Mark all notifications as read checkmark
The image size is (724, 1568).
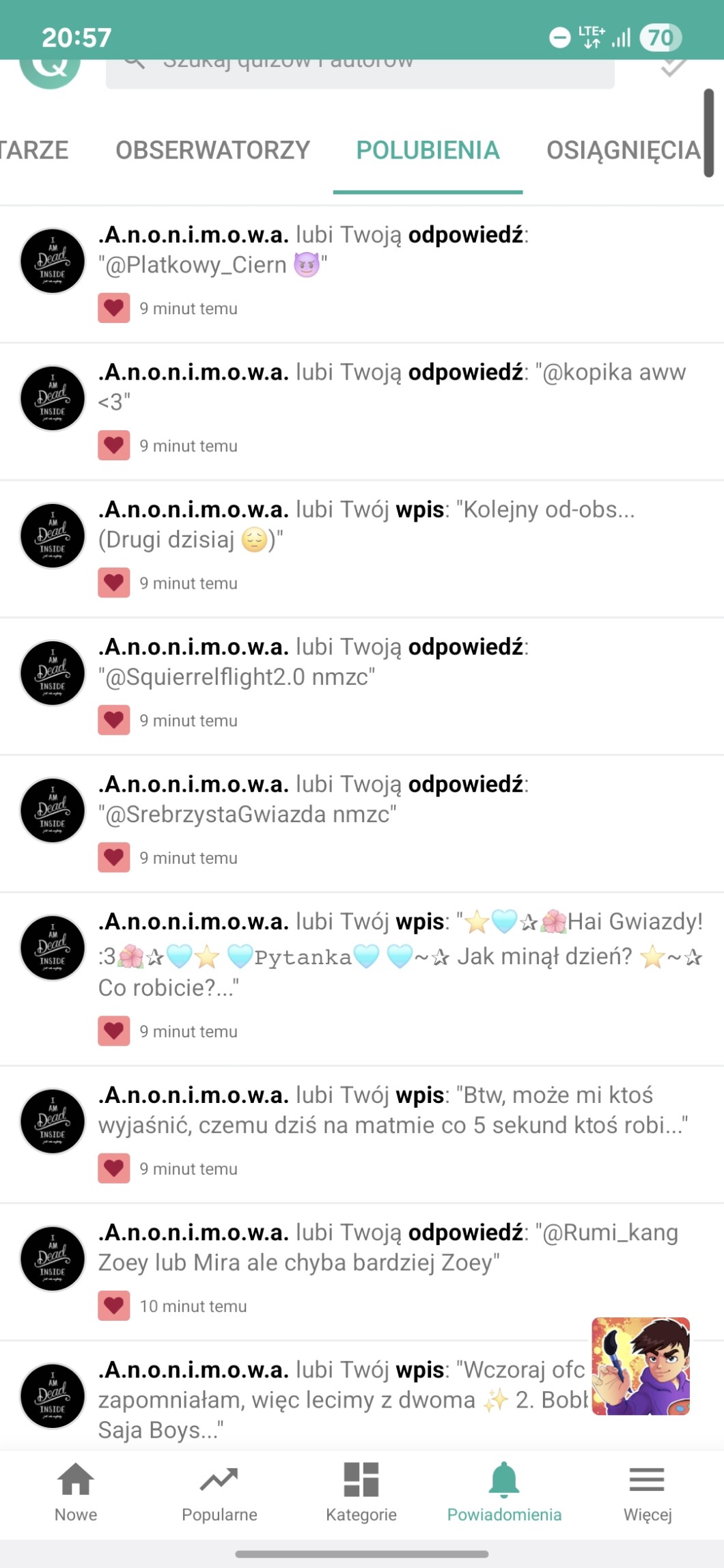coord(673,68)
